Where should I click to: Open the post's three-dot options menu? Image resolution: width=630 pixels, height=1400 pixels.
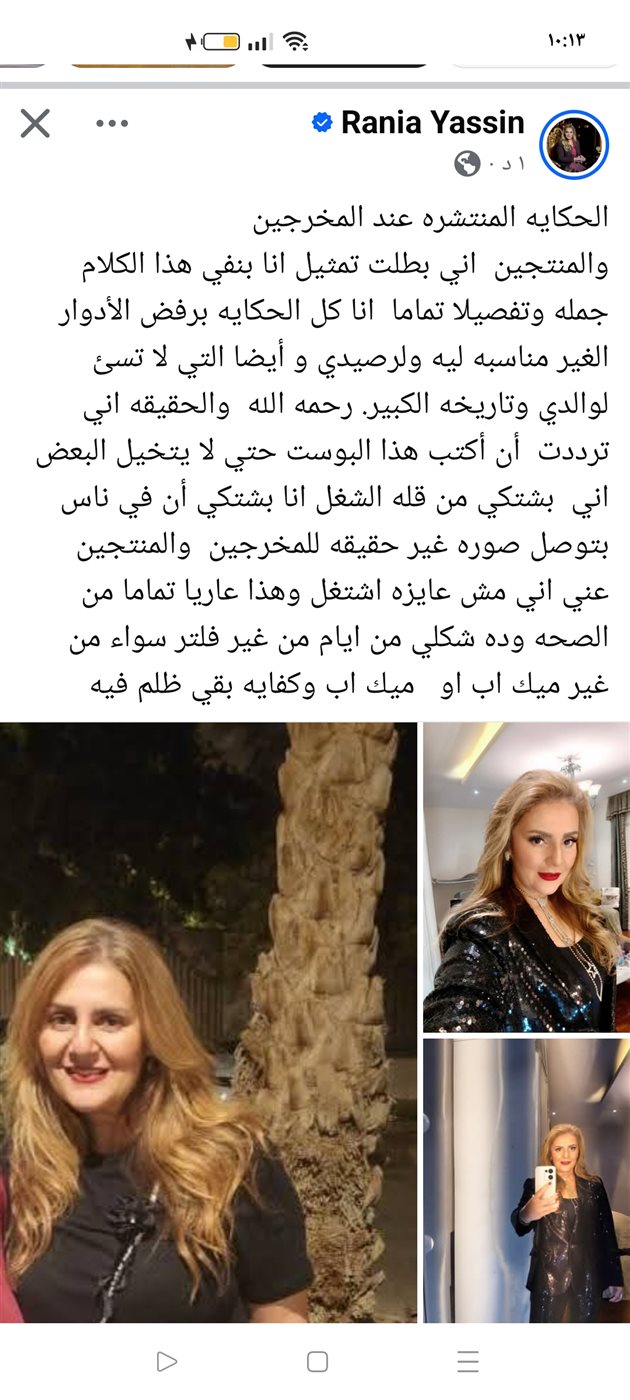point(112,124)
